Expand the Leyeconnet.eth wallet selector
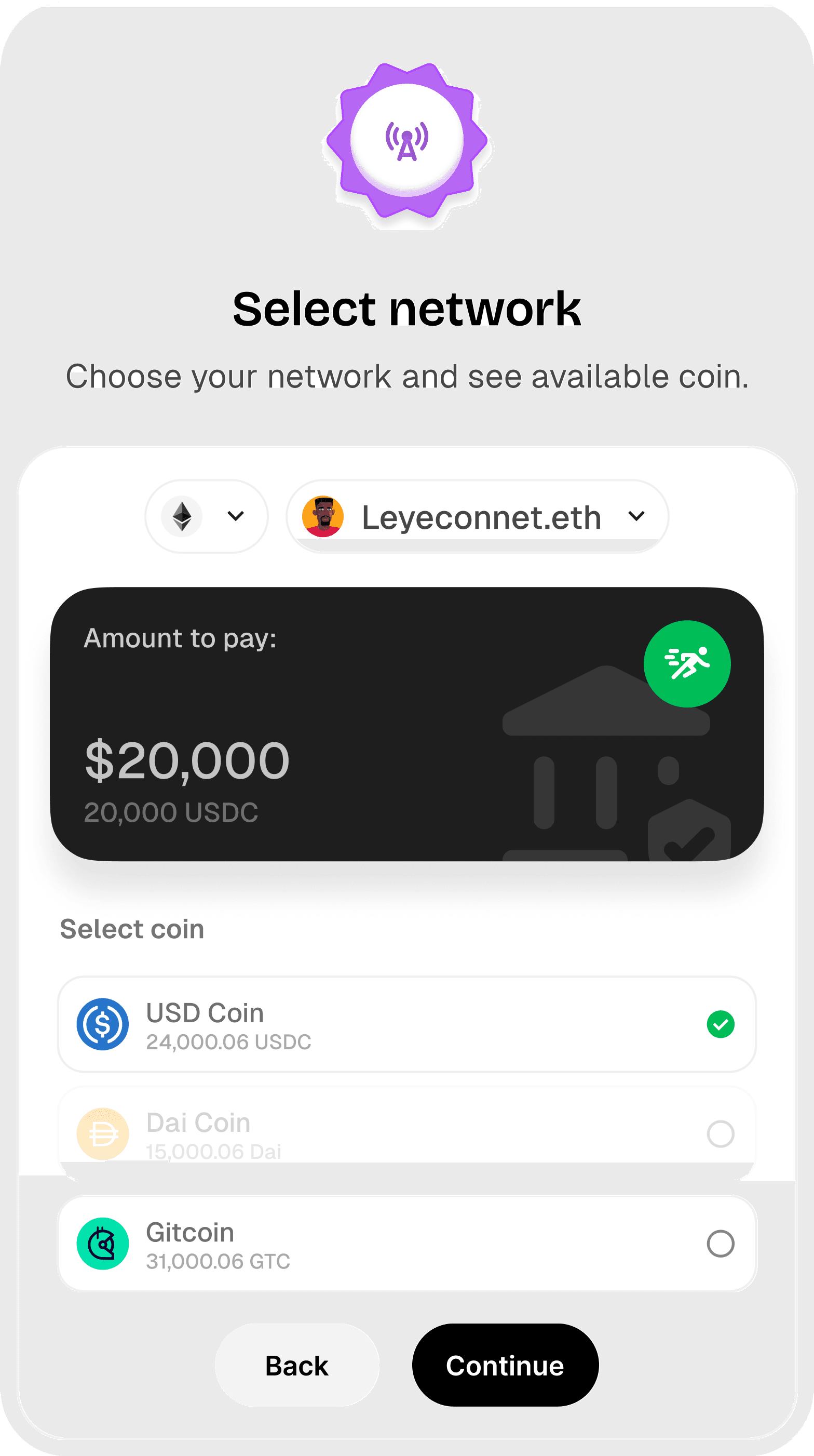 (x=477, y=516)
